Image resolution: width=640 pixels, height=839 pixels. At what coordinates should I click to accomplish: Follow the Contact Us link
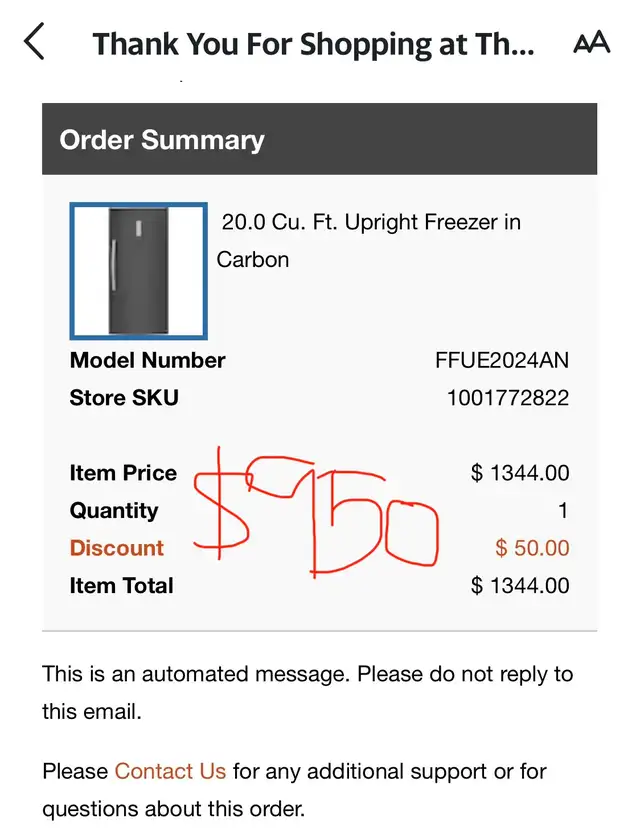[x=170, y=771]
